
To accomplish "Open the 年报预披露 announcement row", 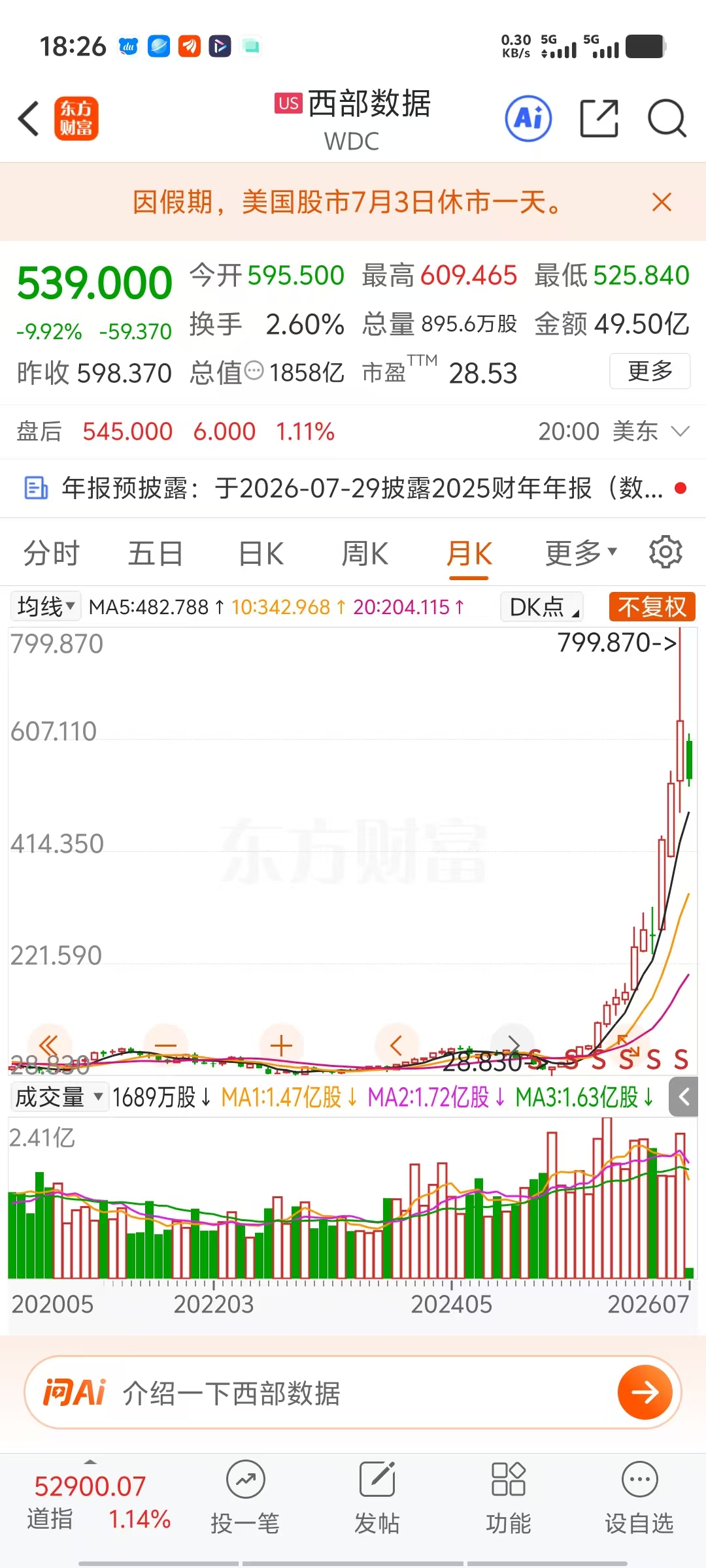I will [x=353, y=488].
